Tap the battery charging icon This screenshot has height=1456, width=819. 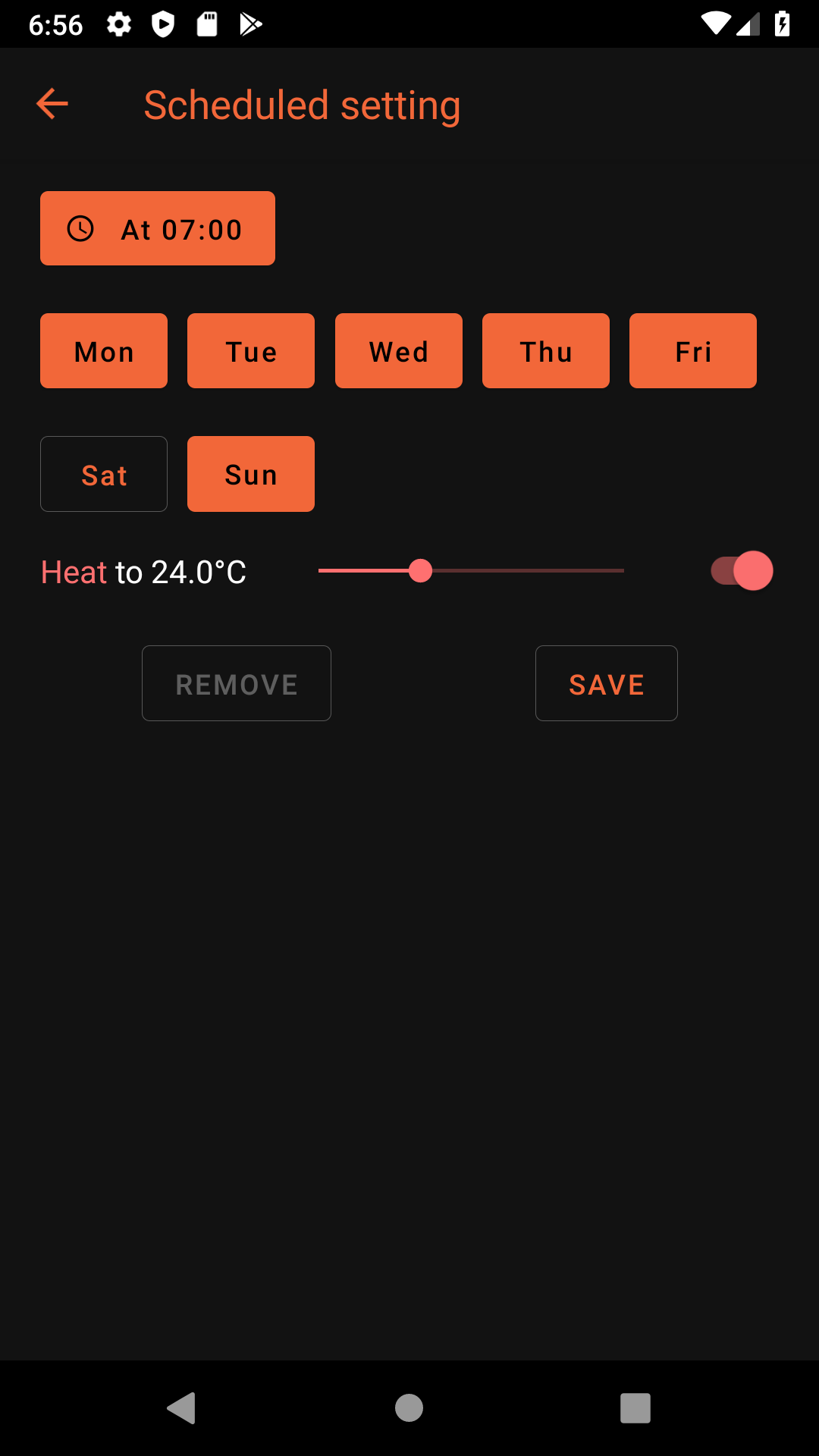(x=783, y=24)
